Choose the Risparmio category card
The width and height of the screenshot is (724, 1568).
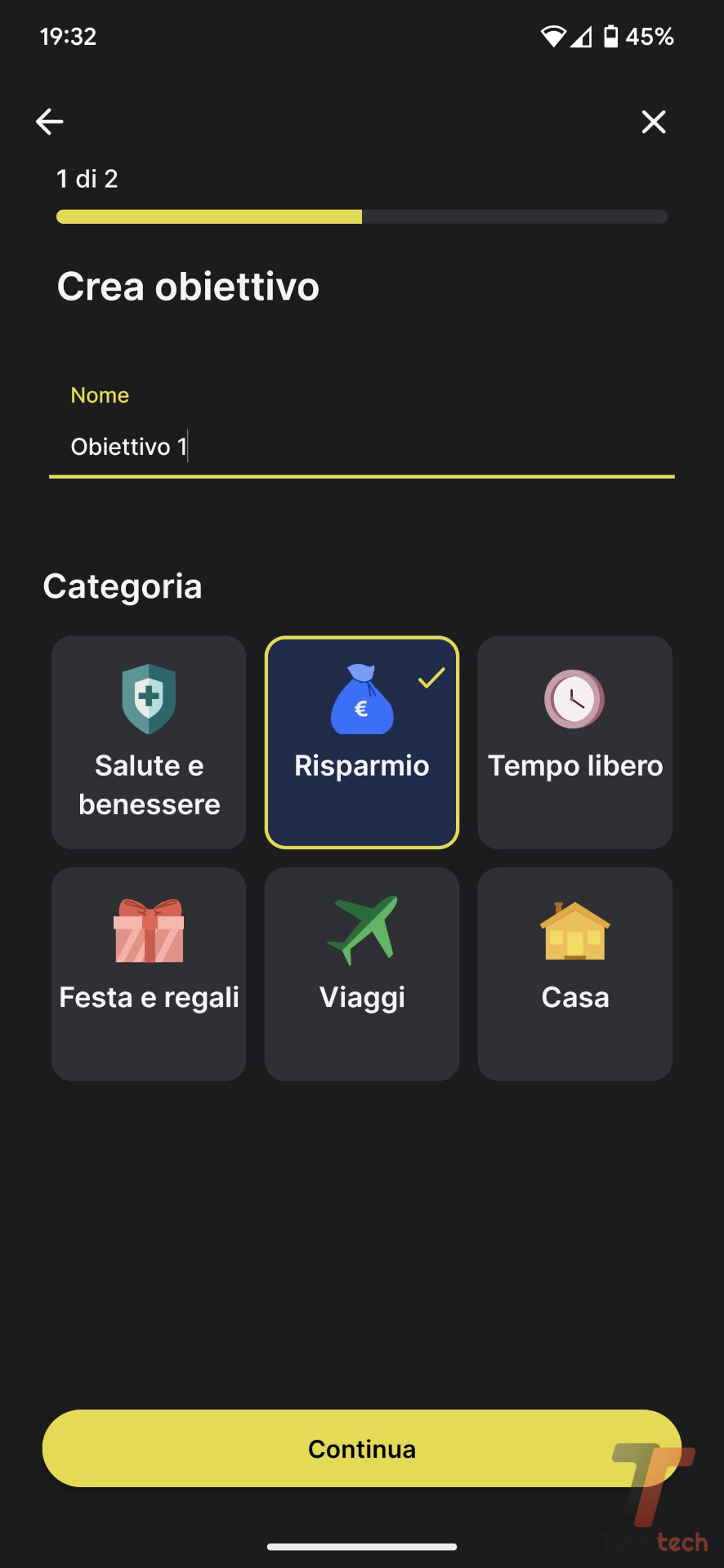coord(362,742)
